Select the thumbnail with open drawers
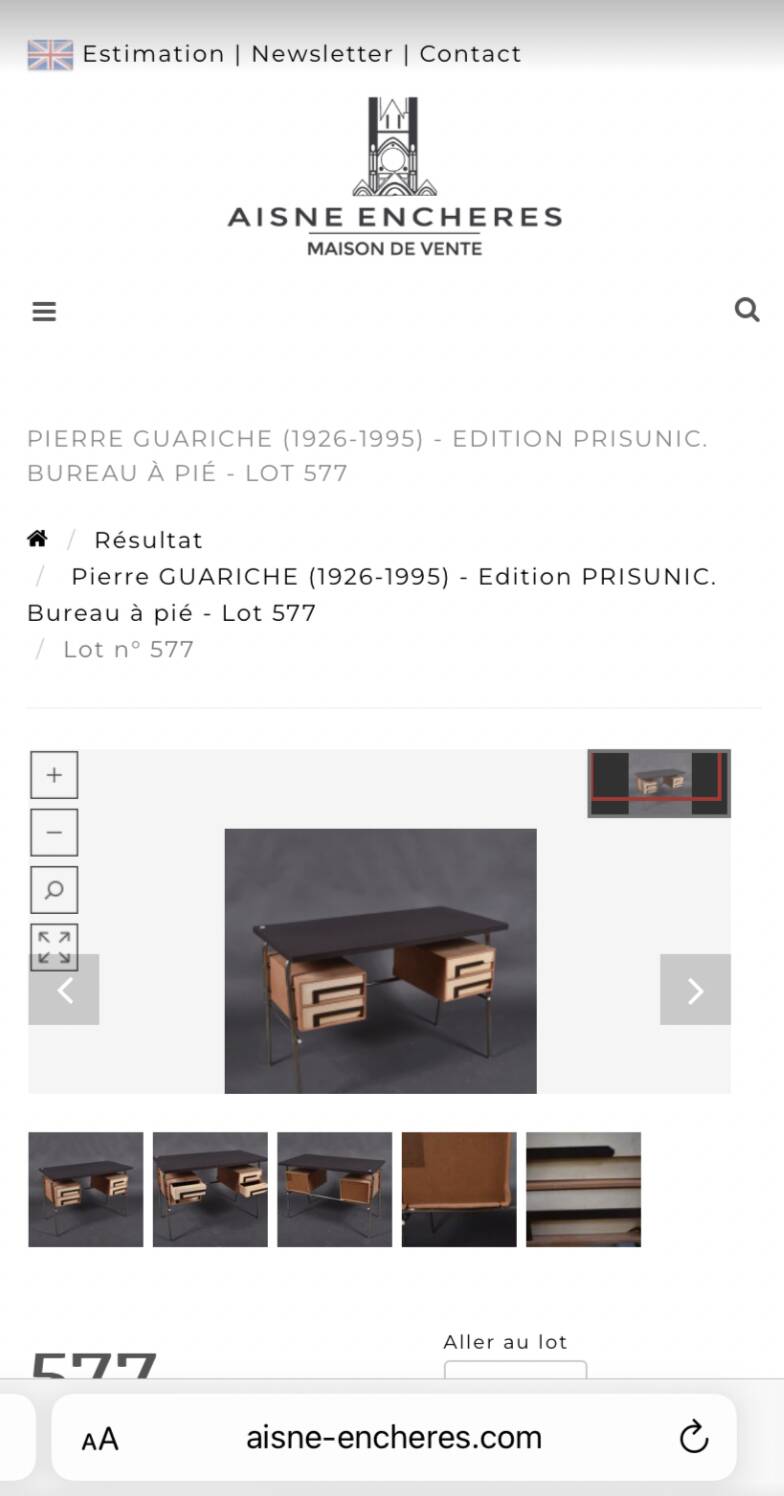 [210, 1189]
